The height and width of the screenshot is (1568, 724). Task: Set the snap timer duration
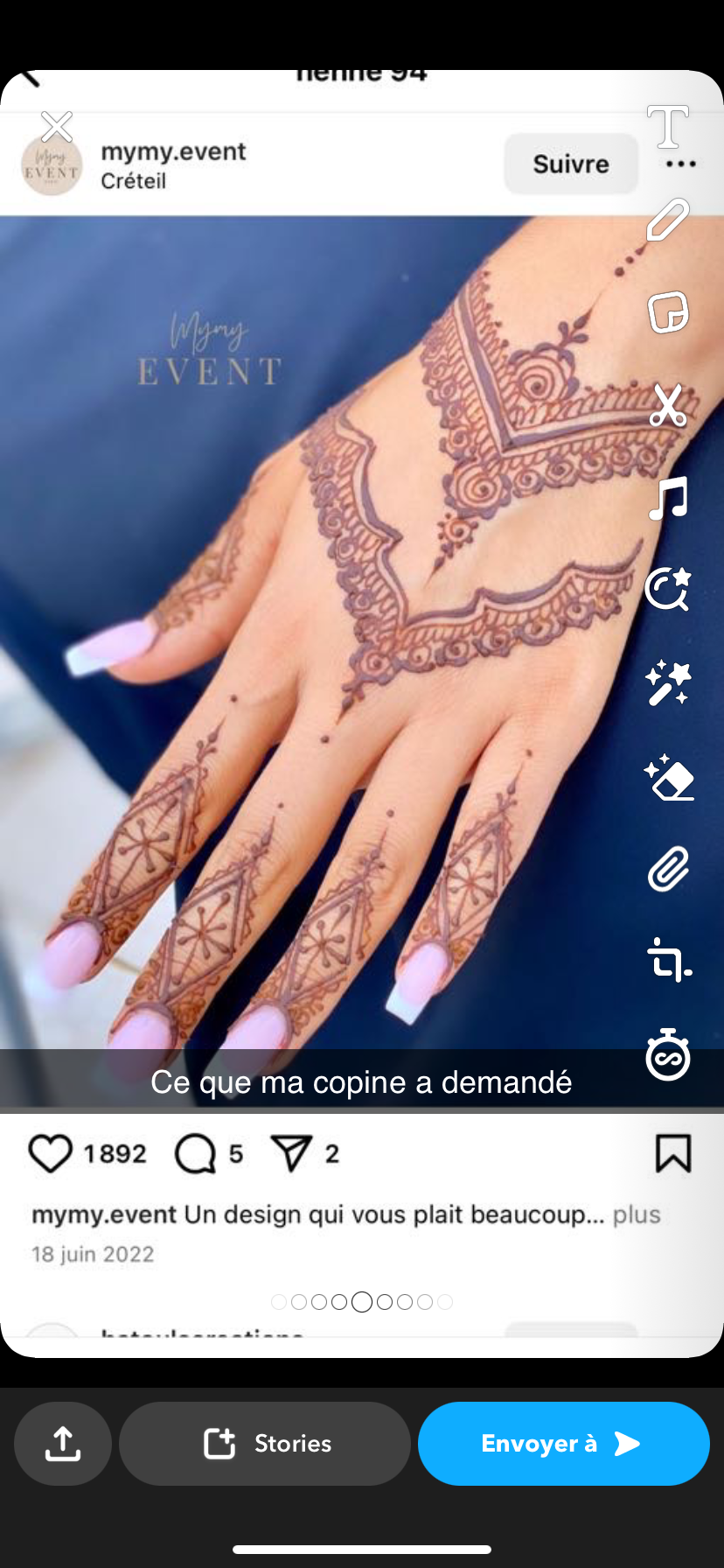click(668, 1054)
